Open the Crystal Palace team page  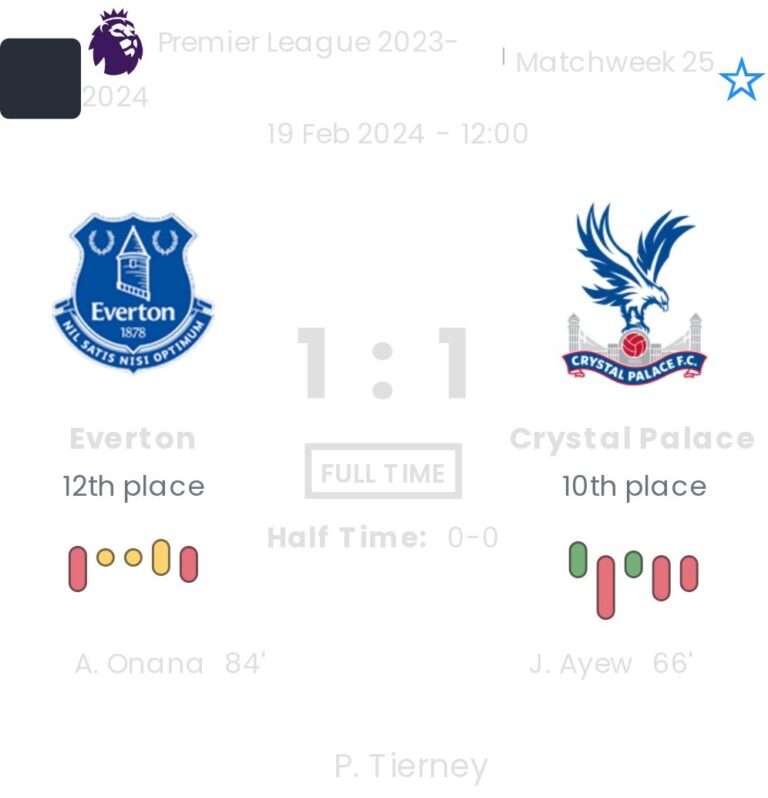click(633, 294)
